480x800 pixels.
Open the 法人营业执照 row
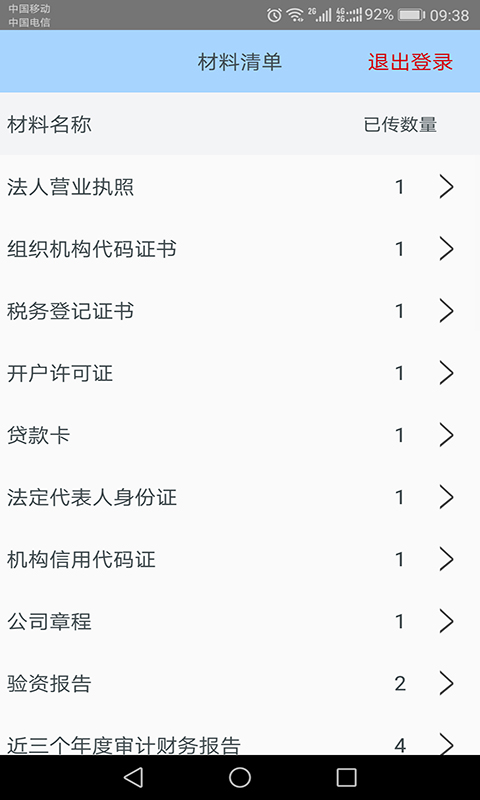click(x=240, y=187)
